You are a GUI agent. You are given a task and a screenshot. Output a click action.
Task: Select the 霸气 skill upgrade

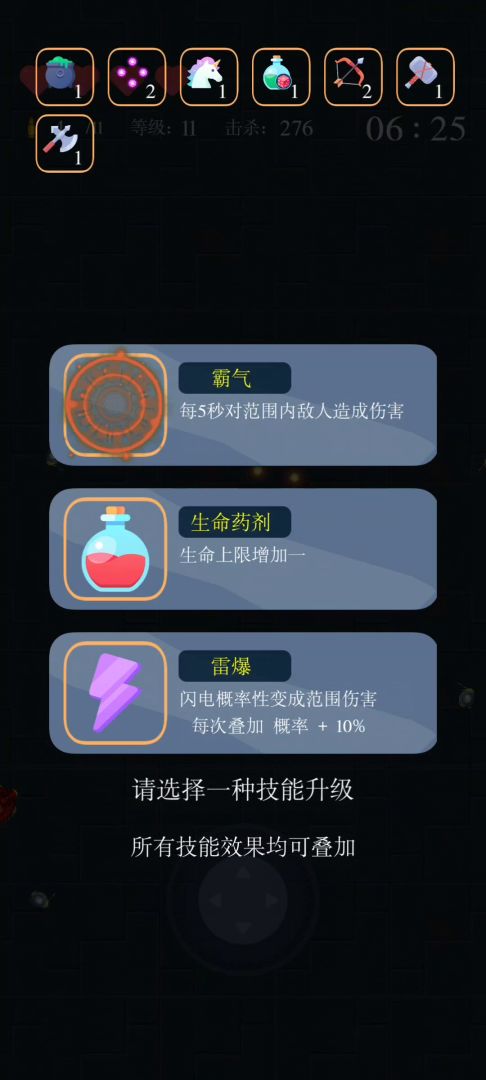point(243,405)
